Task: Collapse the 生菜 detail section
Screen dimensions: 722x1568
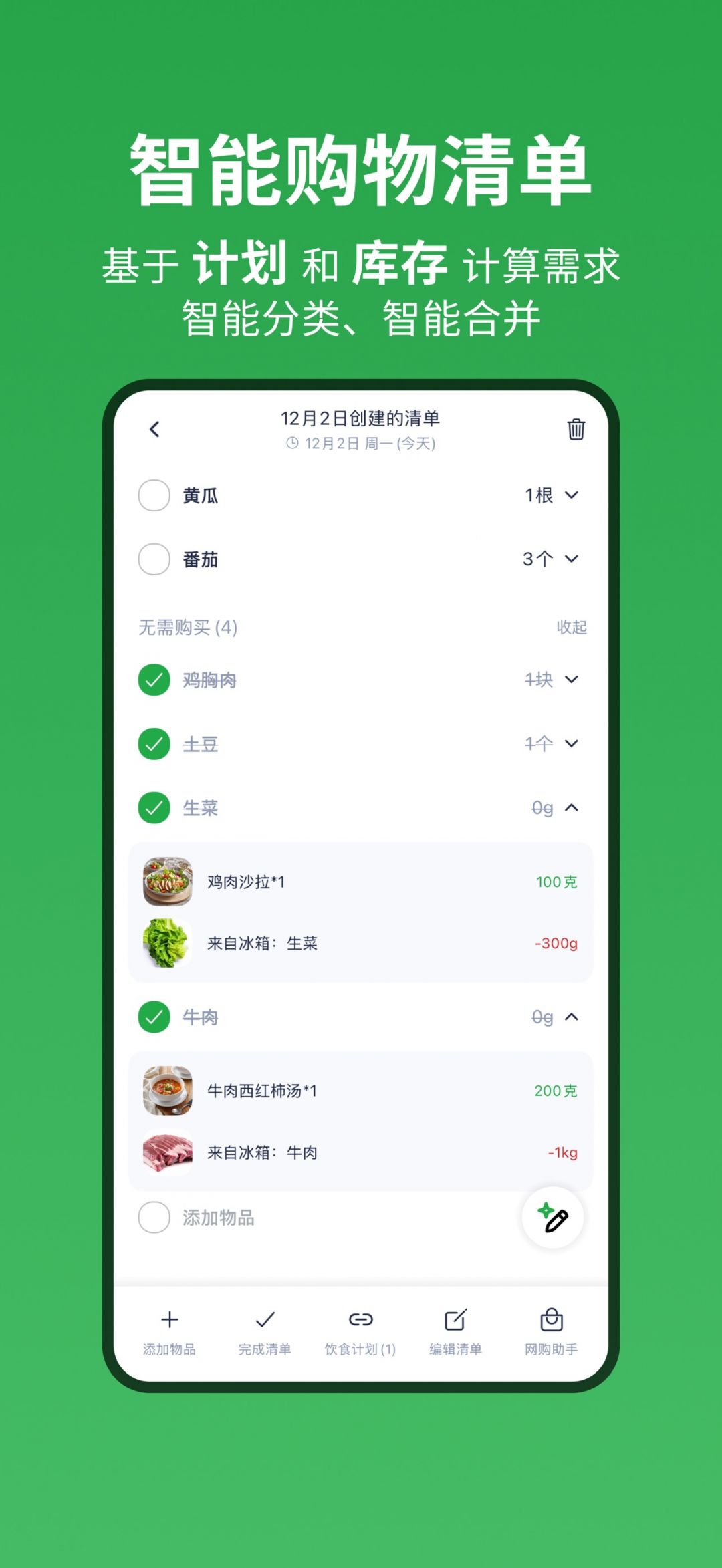Action: pyautogui.click(x=572, y=808)
